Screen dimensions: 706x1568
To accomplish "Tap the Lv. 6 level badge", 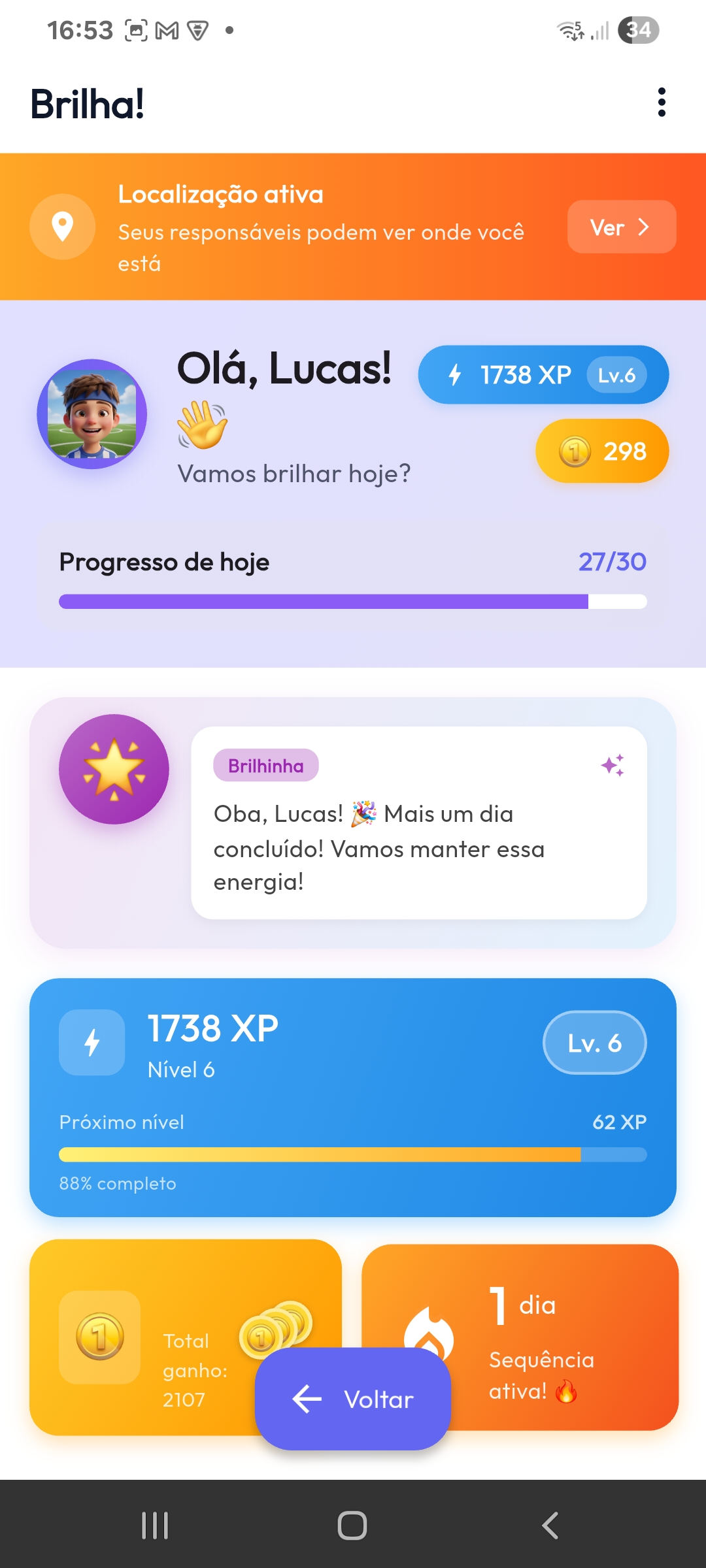I will tap(594, 1042).
